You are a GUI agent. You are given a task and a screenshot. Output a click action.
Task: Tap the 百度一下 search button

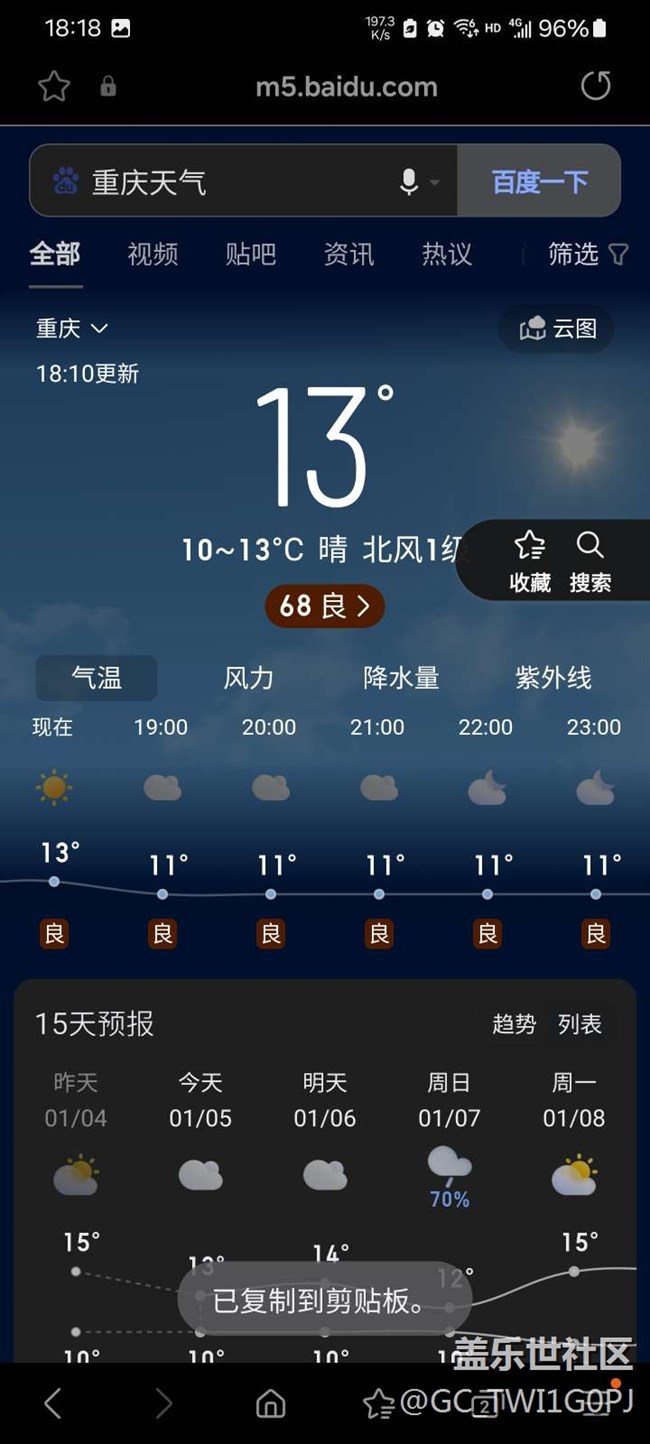539,182
